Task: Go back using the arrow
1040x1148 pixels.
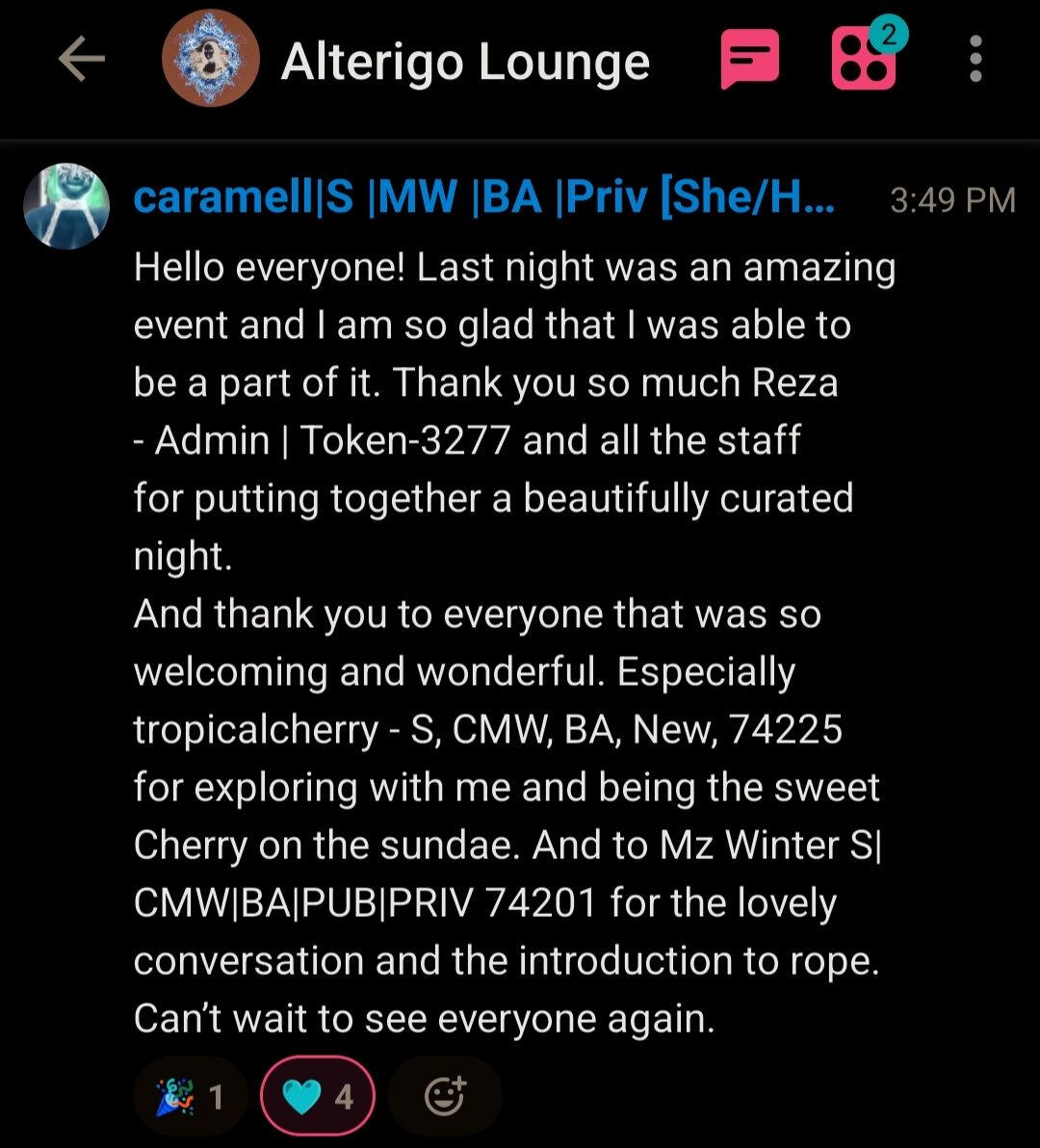Action: tap(82, 61)
